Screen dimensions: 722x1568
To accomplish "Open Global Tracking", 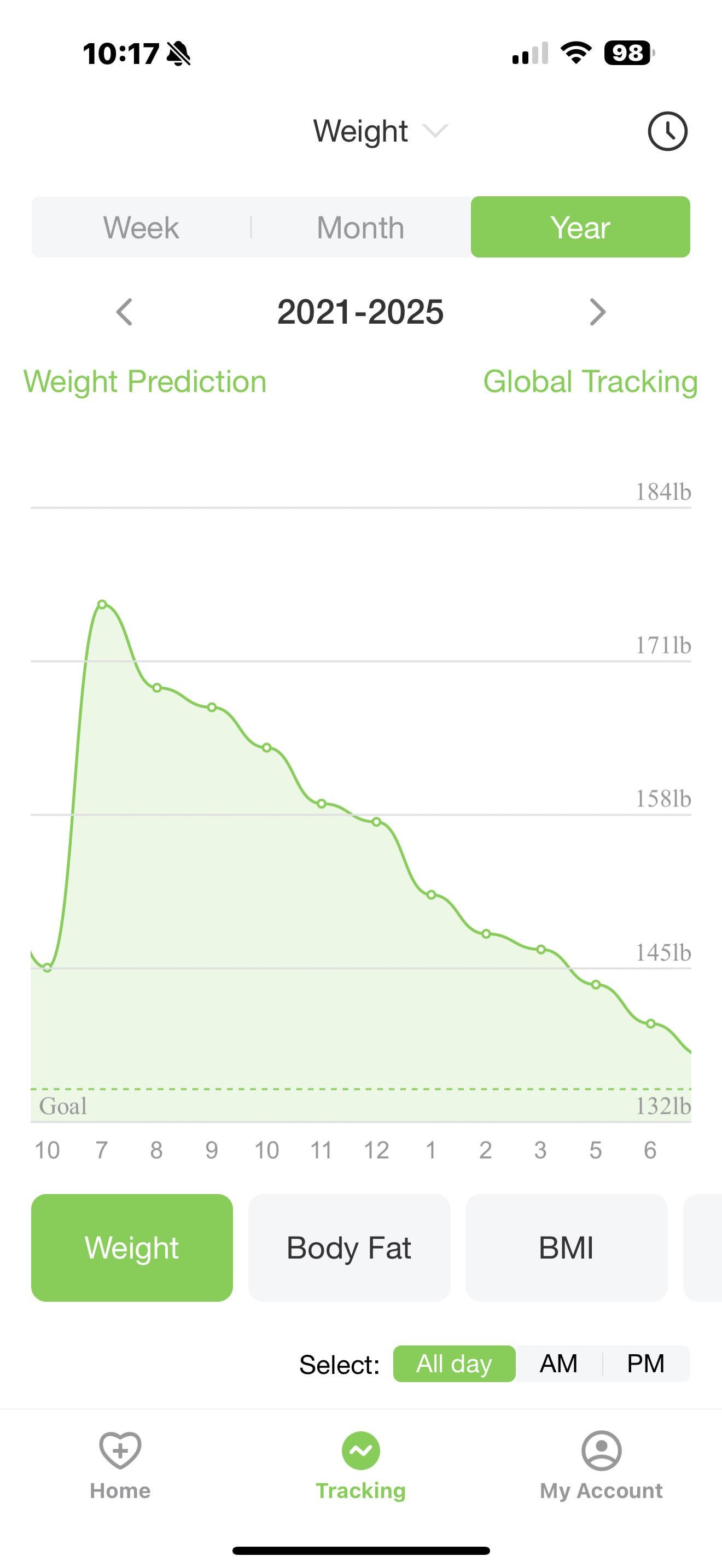I will [x=590, y=382].
